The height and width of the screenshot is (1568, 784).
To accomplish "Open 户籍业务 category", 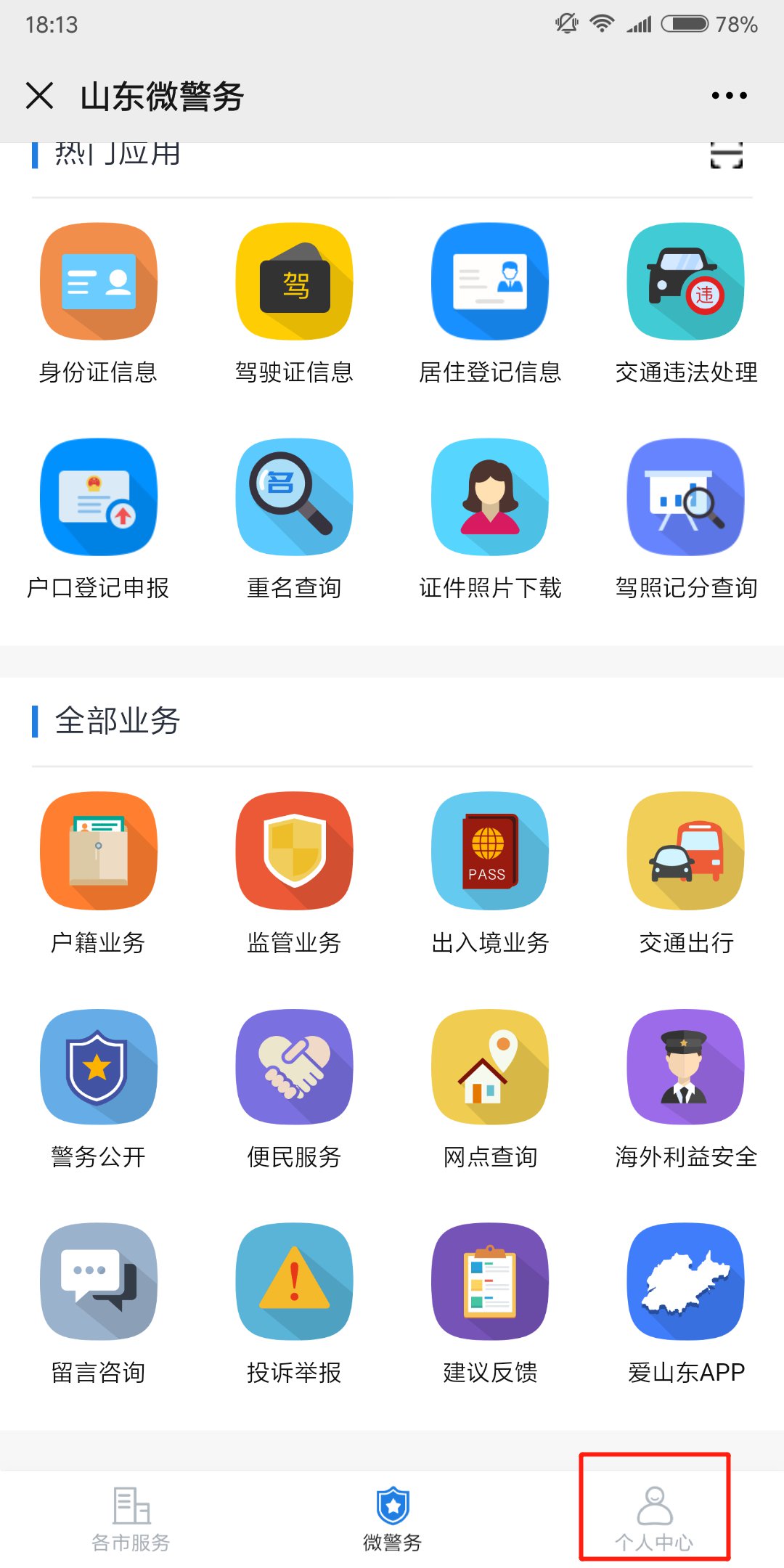I will (x=99, y=851).
